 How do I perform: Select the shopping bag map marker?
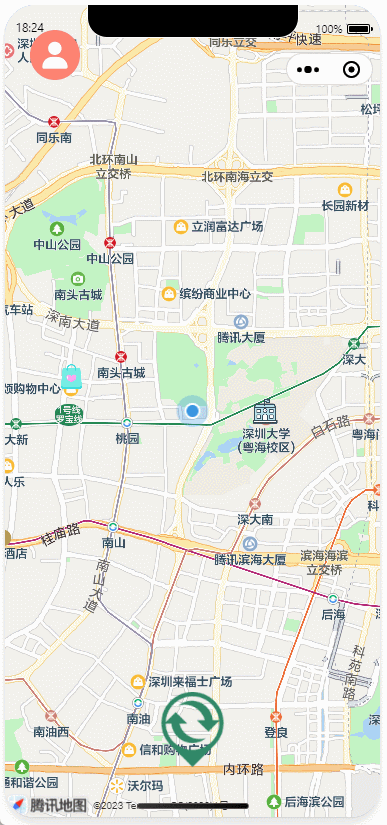tap(72, 378)
